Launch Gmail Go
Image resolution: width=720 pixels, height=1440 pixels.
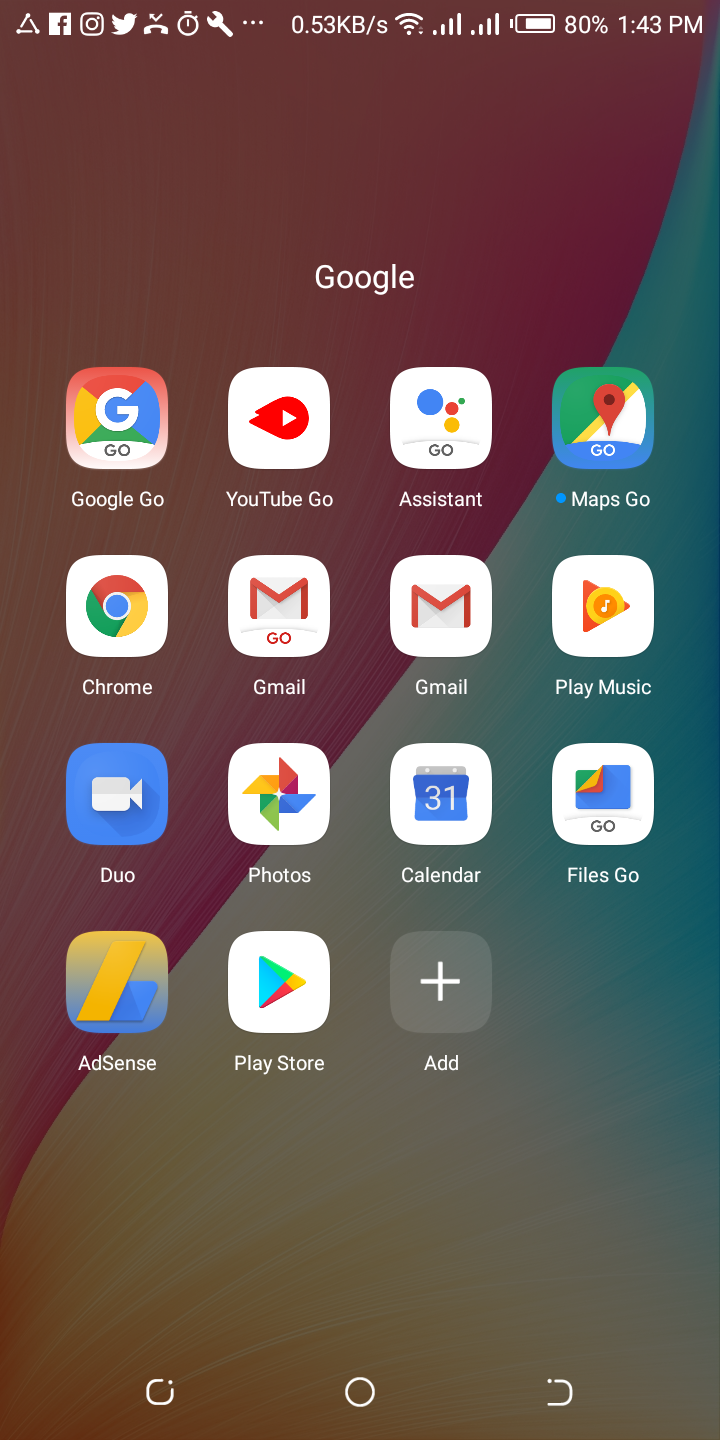click(278, 606)
